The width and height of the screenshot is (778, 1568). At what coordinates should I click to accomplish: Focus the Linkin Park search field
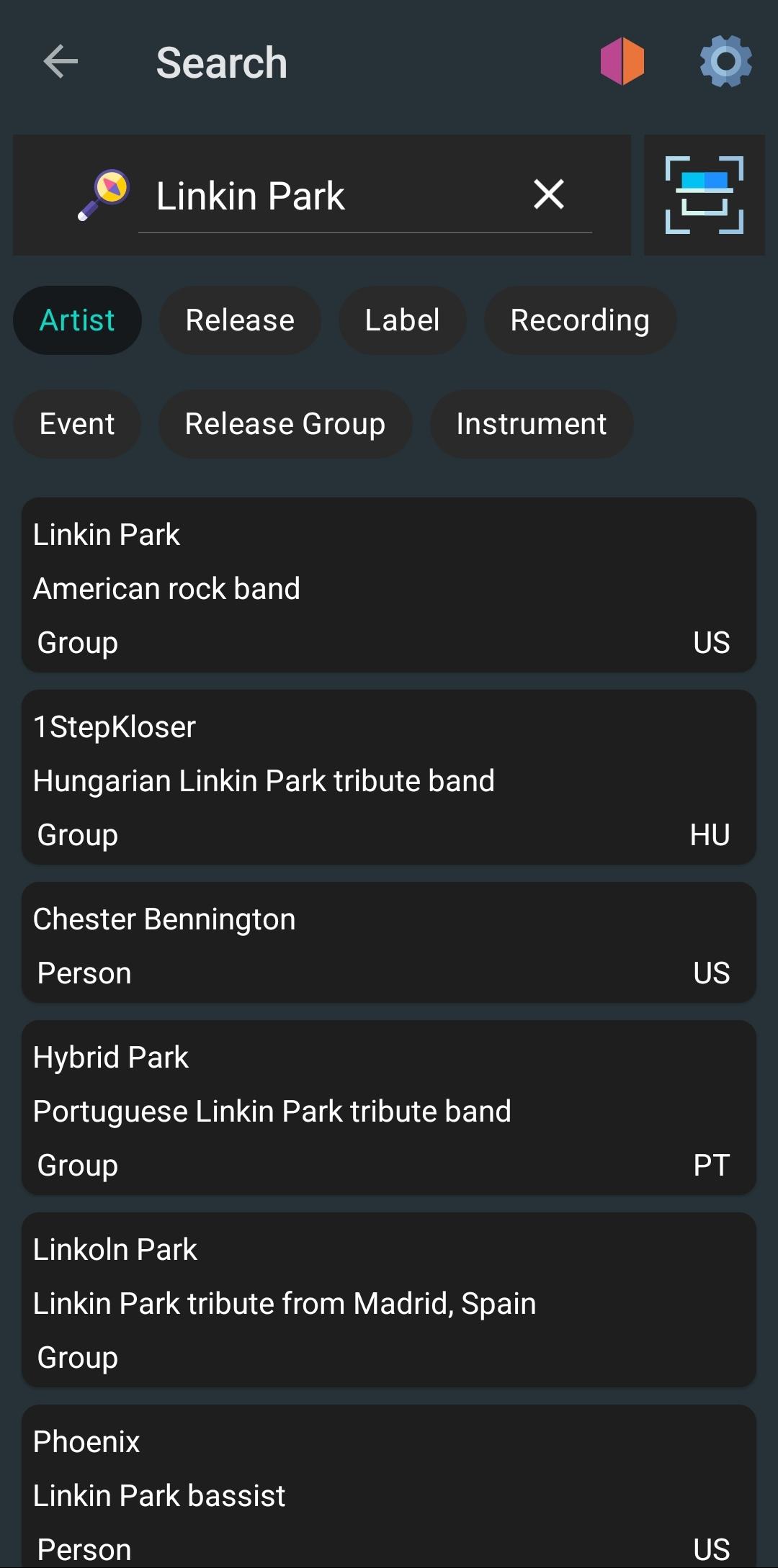coord(331,196)
